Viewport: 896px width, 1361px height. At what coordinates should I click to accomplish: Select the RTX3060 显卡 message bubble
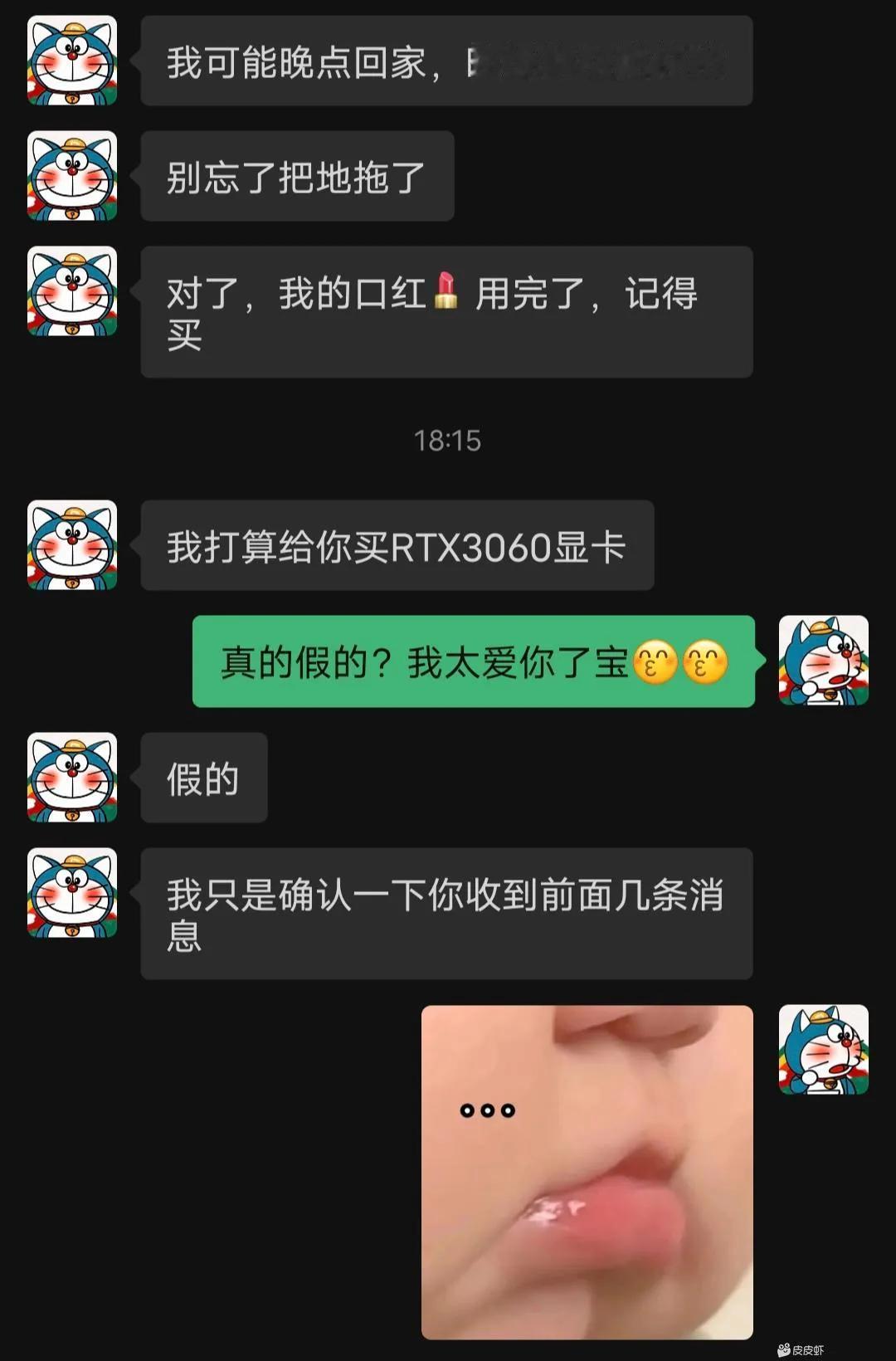tap(397, 544)
